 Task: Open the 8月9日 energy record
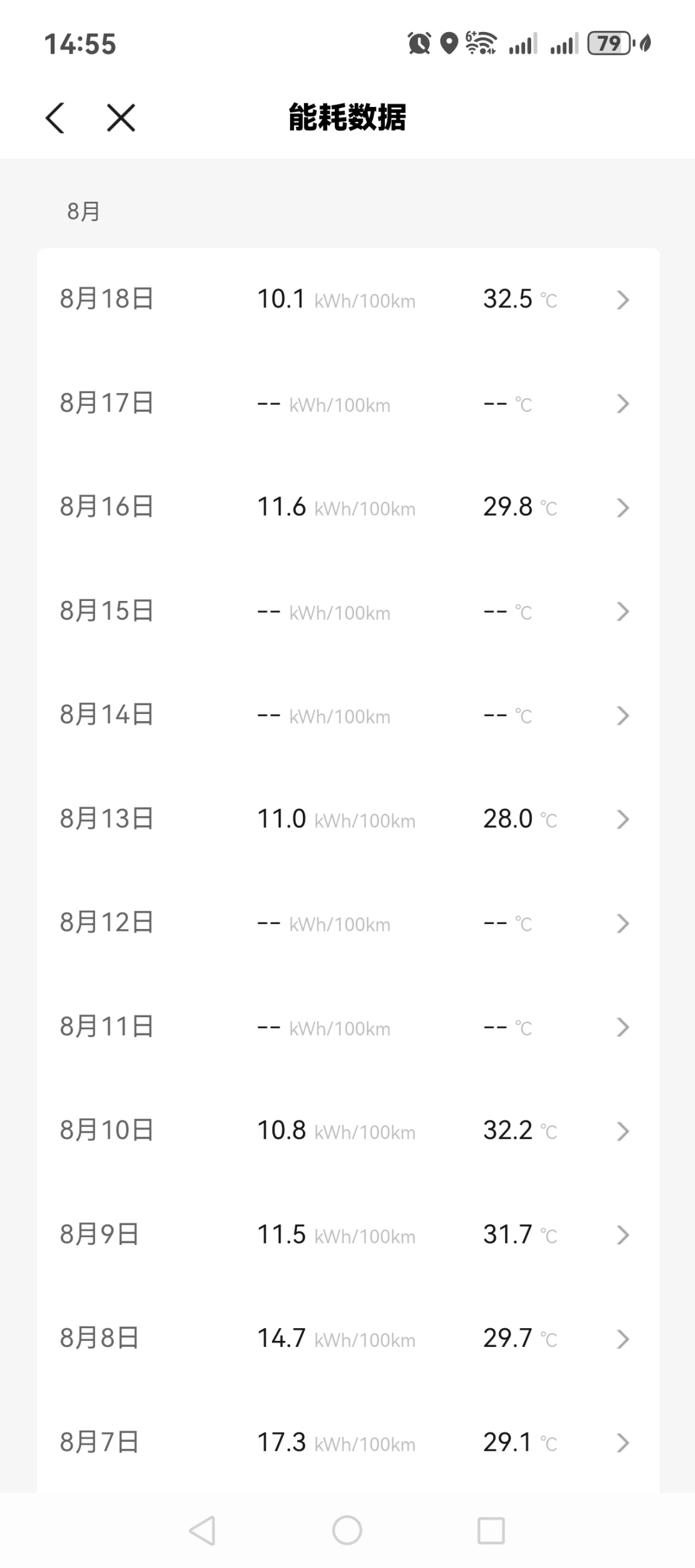(348, 1235)
